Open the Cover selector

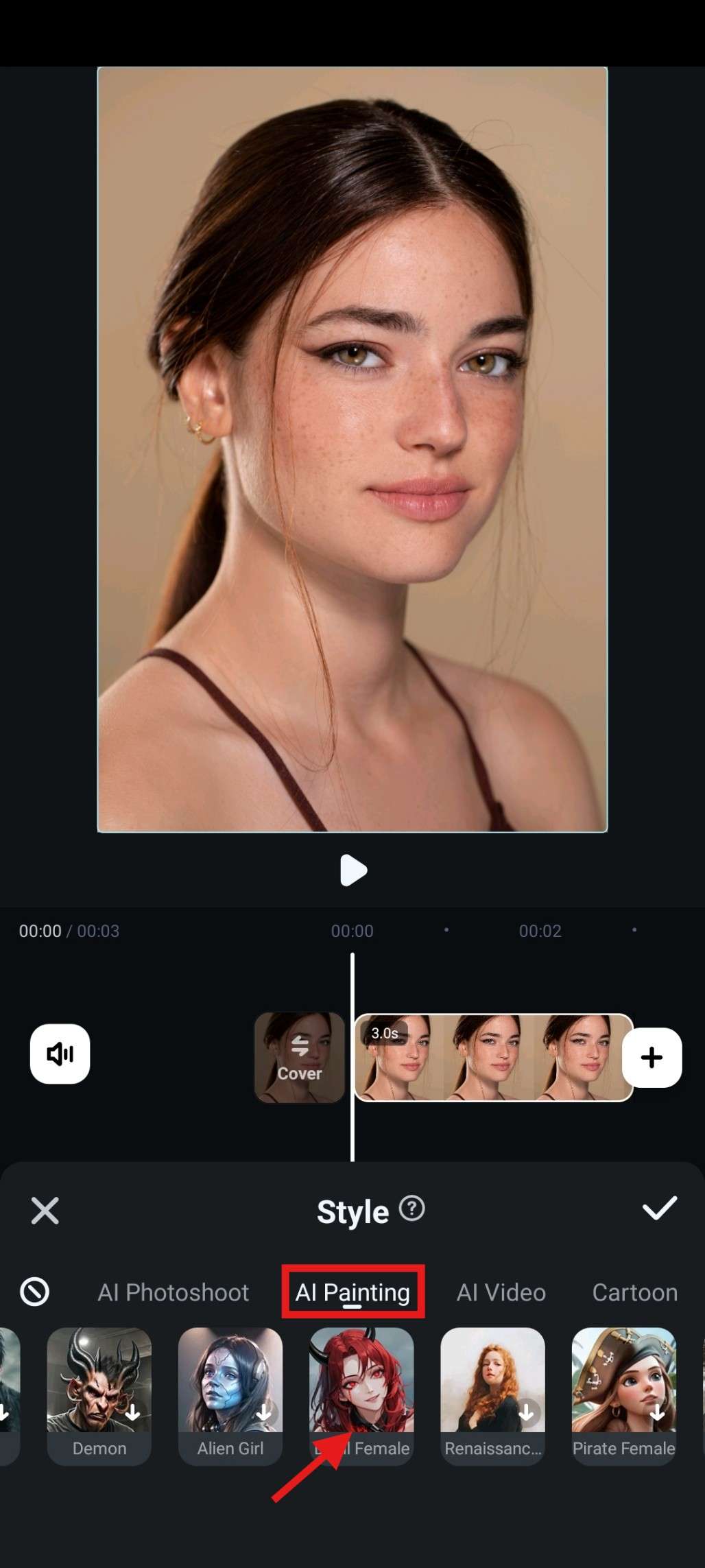[300, 1057]
